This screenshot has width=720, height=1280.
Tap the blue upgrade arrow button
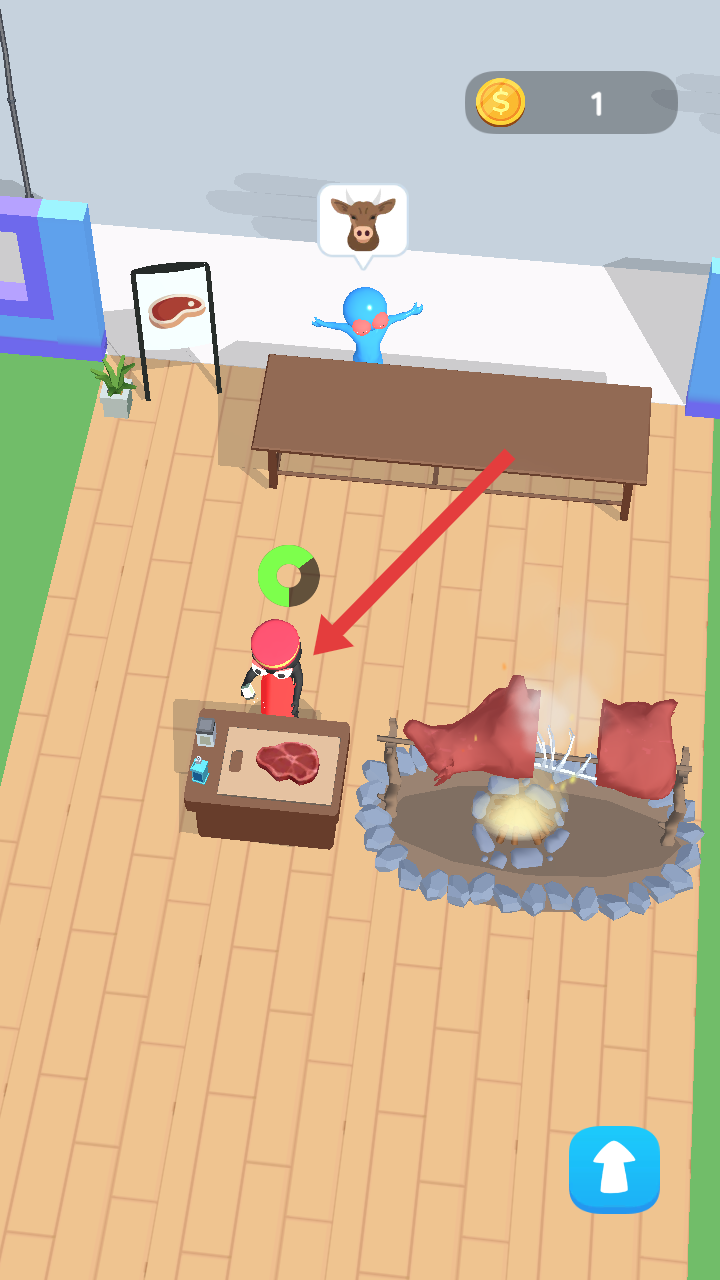pyautogui.click(x=614, y=1169)
